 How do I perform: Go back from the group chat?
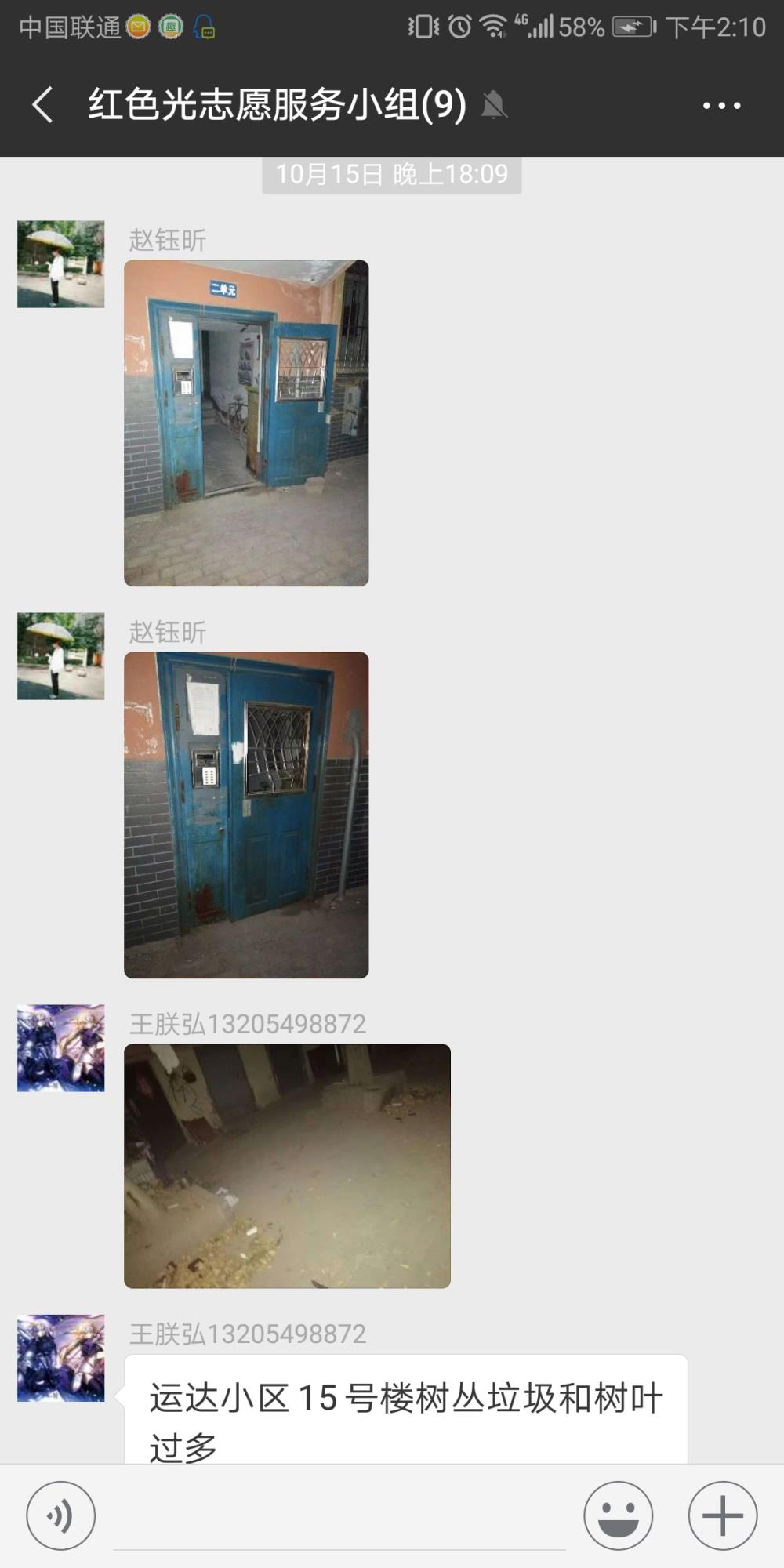pos(43,105)
